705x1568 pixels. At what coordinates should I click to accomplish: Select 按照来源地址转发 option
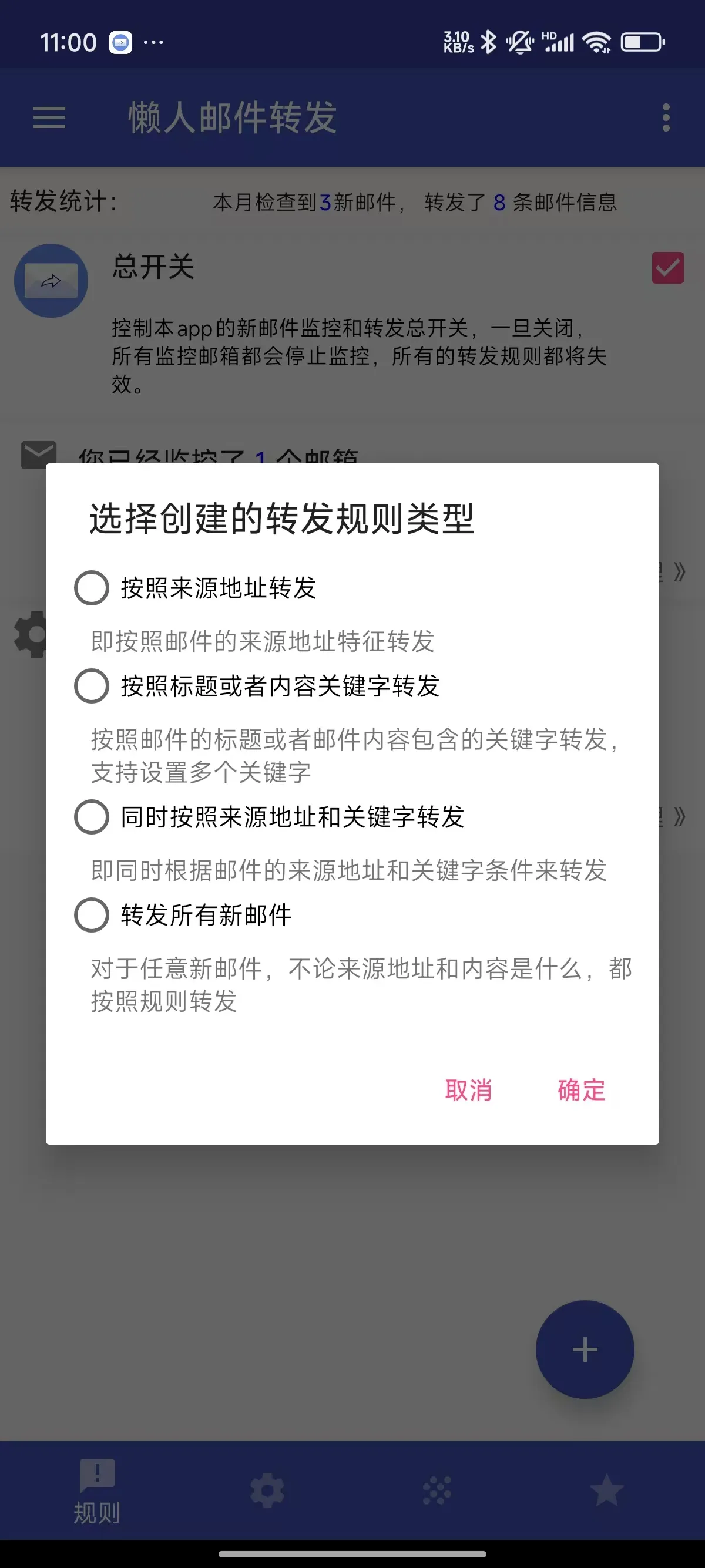[92, 588]
